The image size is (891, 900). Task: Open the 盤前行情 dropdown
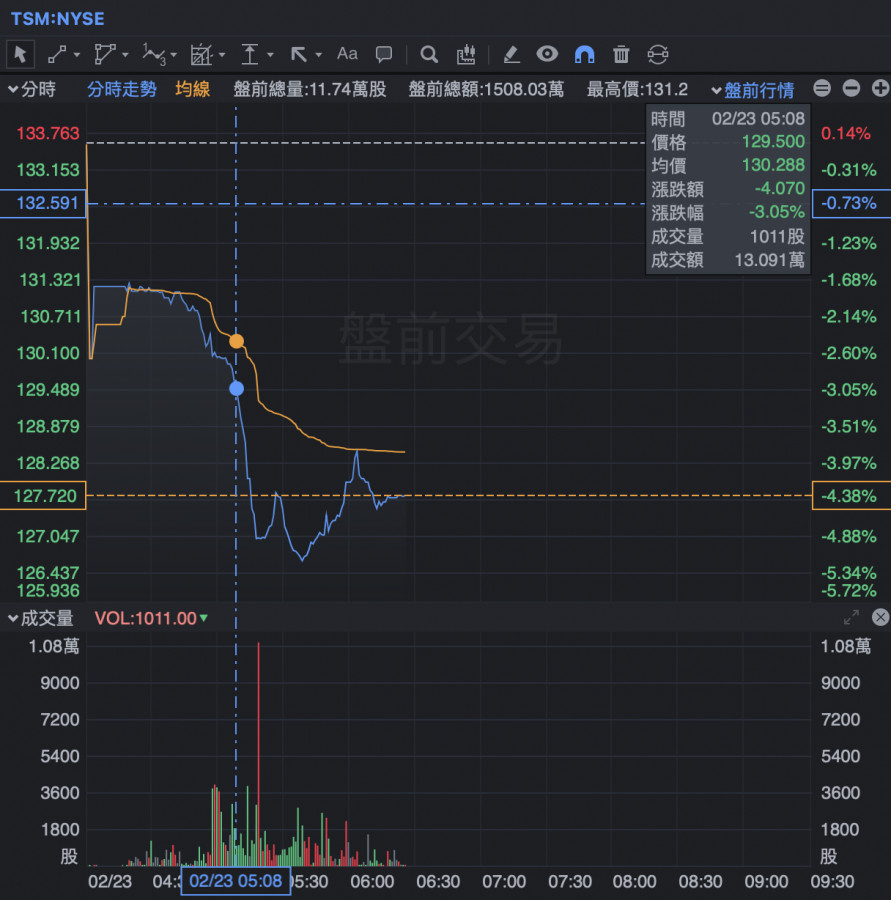(751, 90)
